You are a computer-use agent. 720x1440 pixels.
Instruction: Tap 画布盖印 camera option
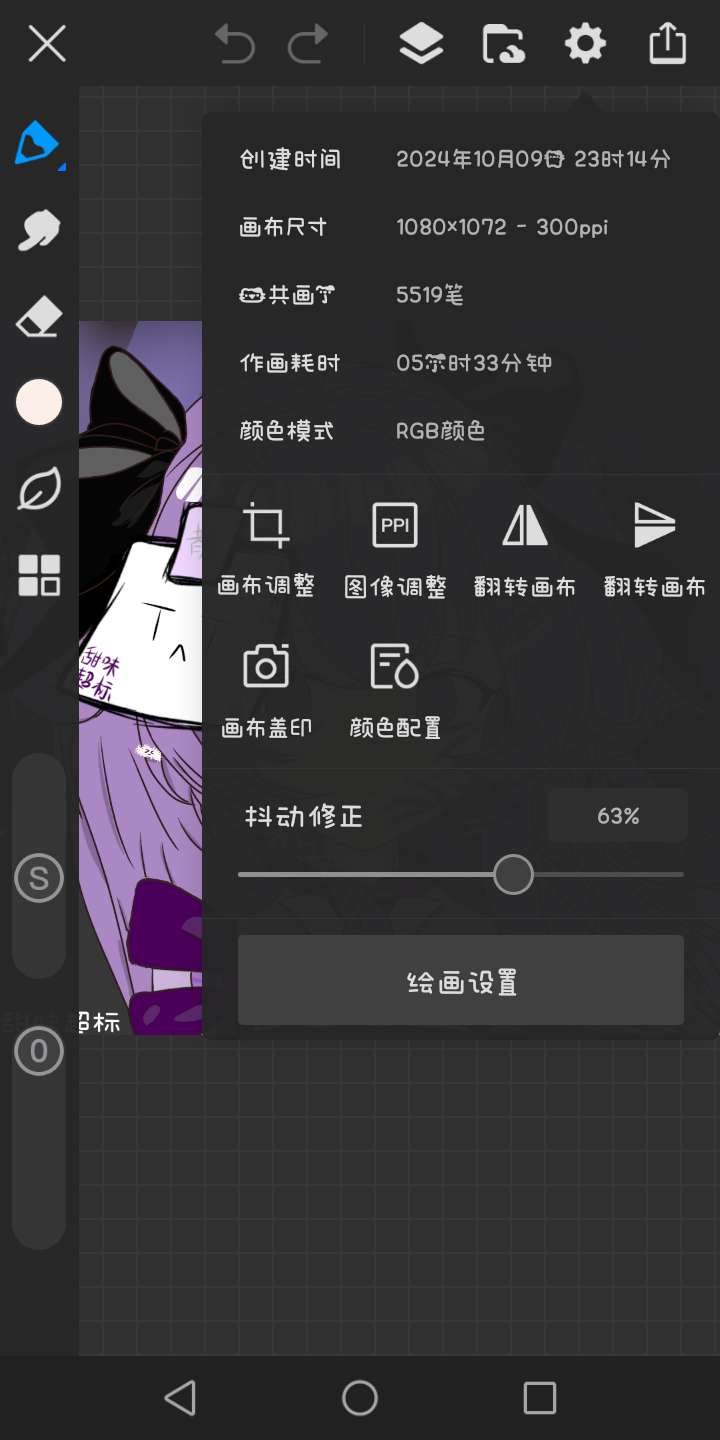pyautogui.click(x=266, y=690)
